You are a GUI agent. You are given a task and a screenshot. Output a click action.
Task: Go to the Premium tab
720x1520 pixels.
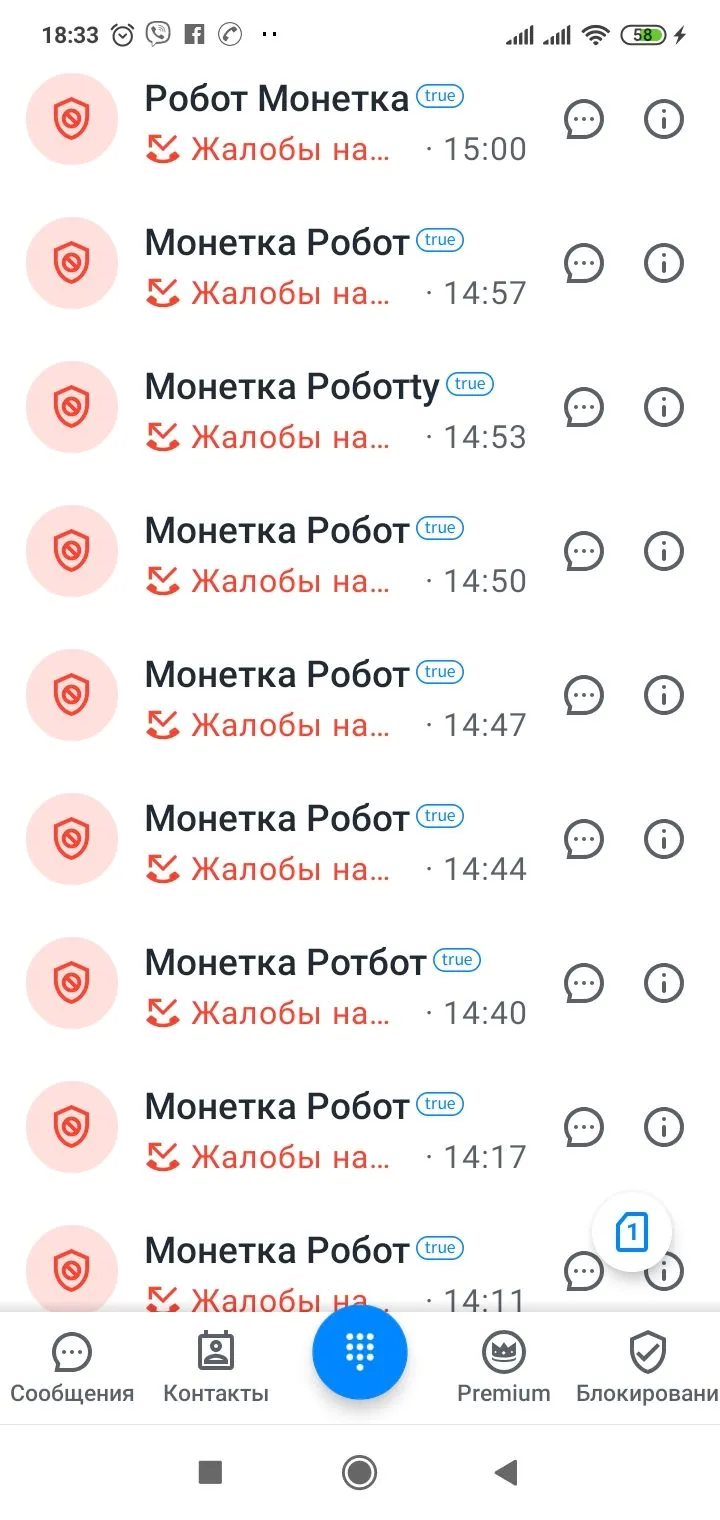coord(504,1368)
